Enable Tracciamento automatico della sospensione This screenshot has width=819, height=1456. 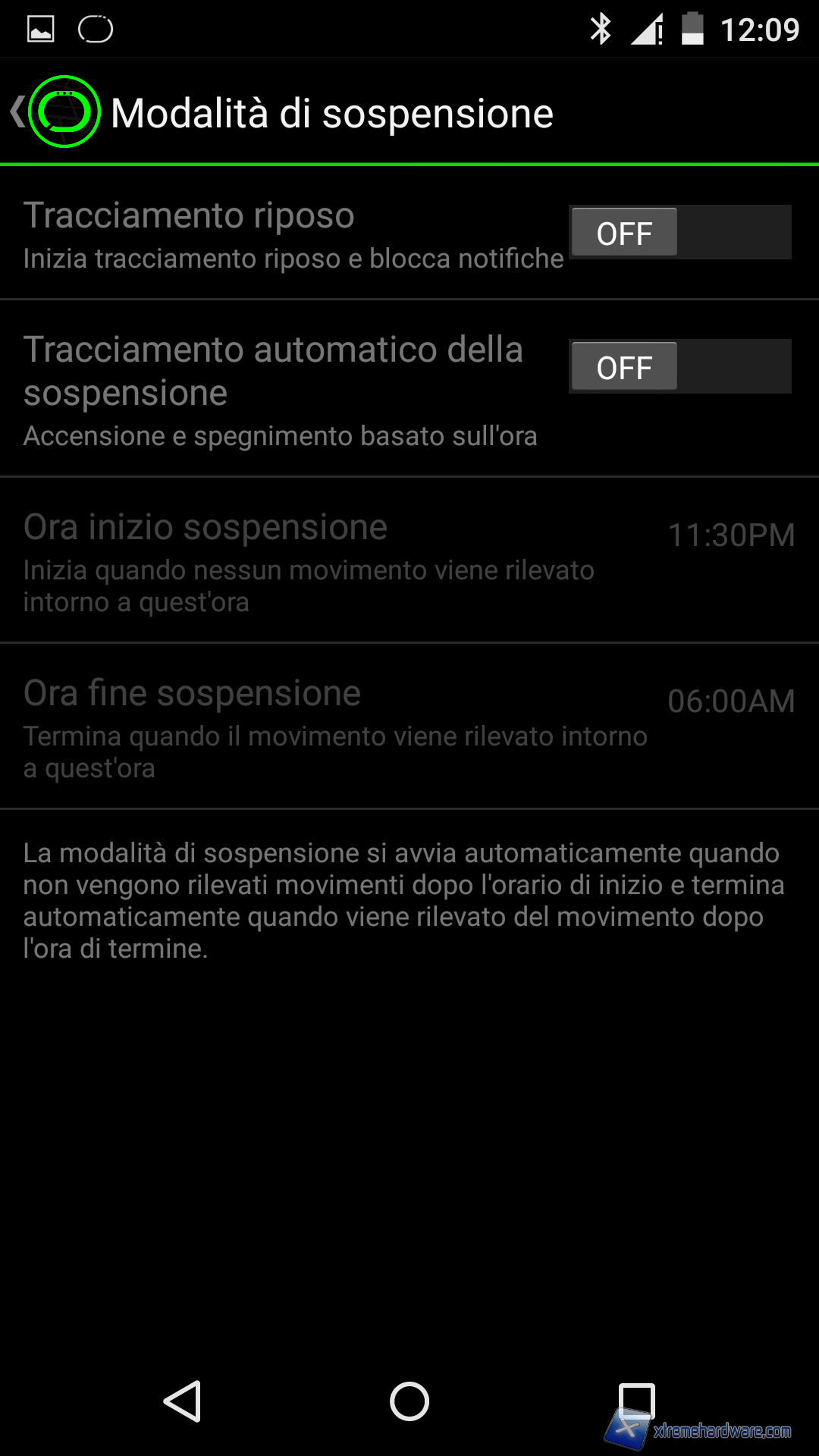[679, 367]
